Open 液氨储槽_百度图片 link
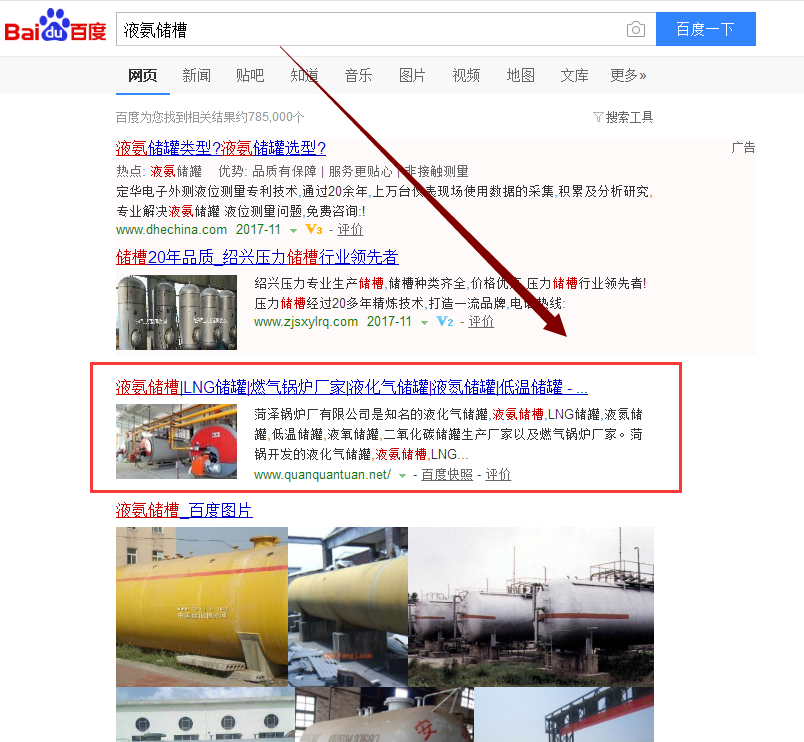Screen dimensions: 804x742 pyautogui.click(x=184, y=511)
